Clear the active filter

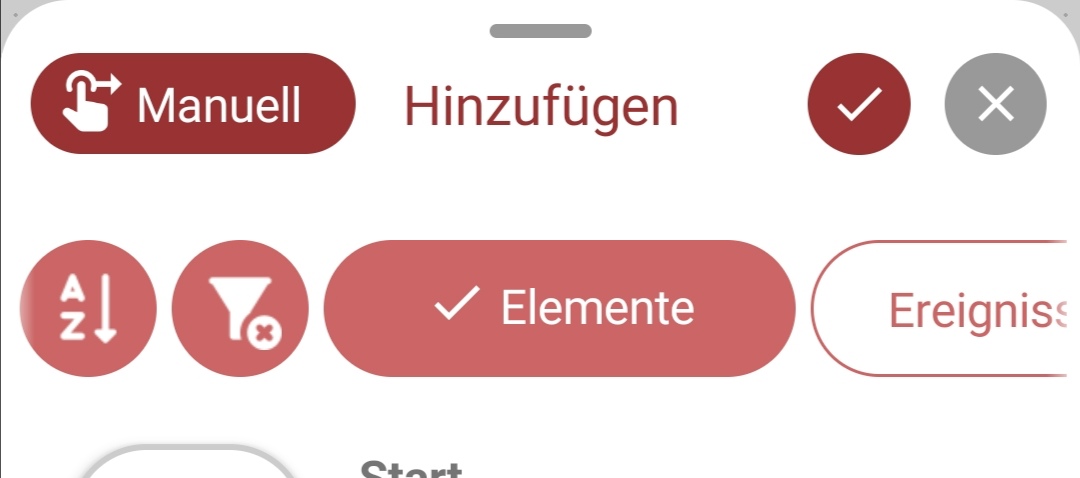pos(241,308)
